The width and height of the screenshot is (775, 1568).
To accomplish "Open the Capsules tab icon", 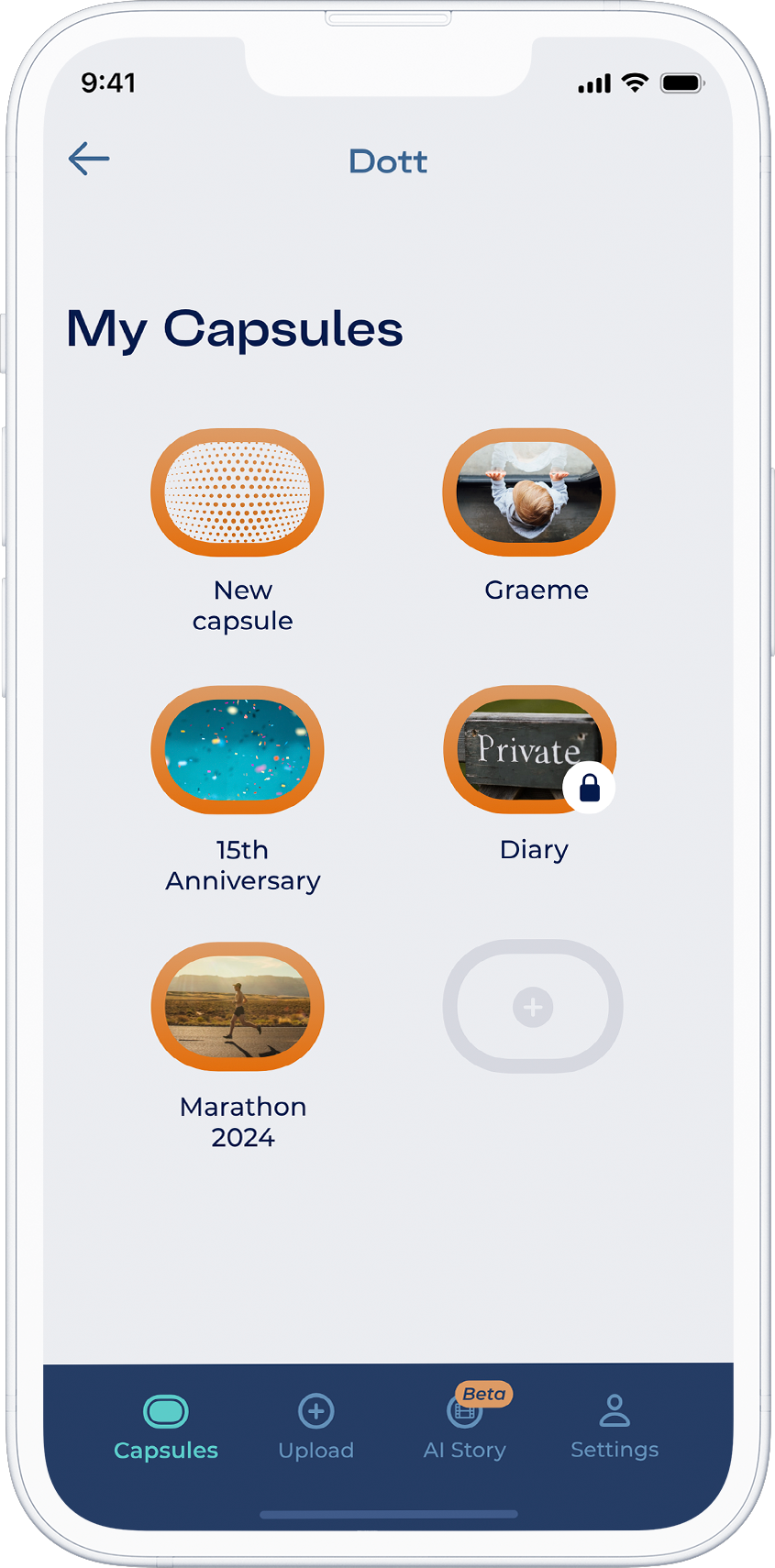I will 166,1414.
